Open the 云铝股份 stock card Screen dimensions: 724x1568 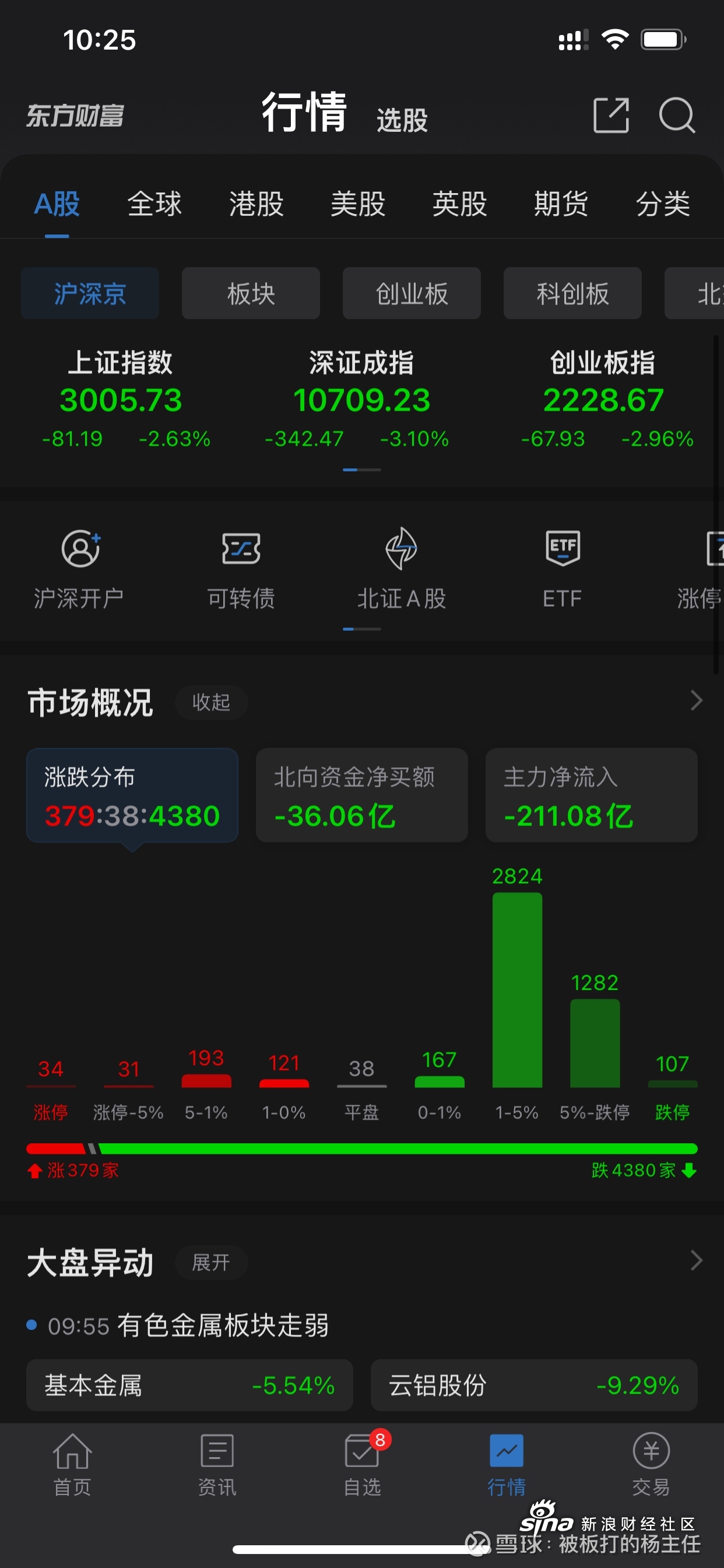point(533,1385)
